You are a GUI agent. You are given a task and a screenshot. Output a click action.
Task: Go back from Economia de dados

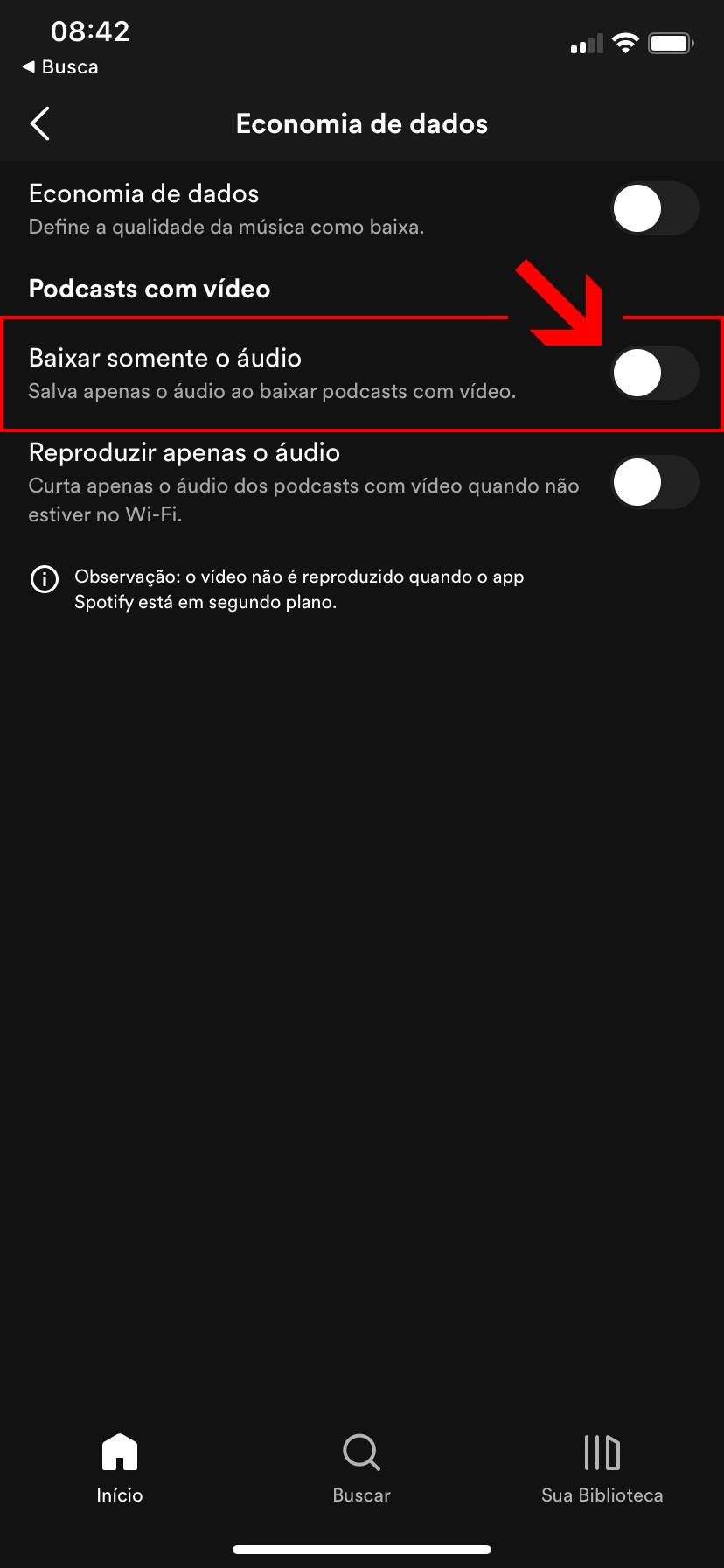(x=40, y=124)
